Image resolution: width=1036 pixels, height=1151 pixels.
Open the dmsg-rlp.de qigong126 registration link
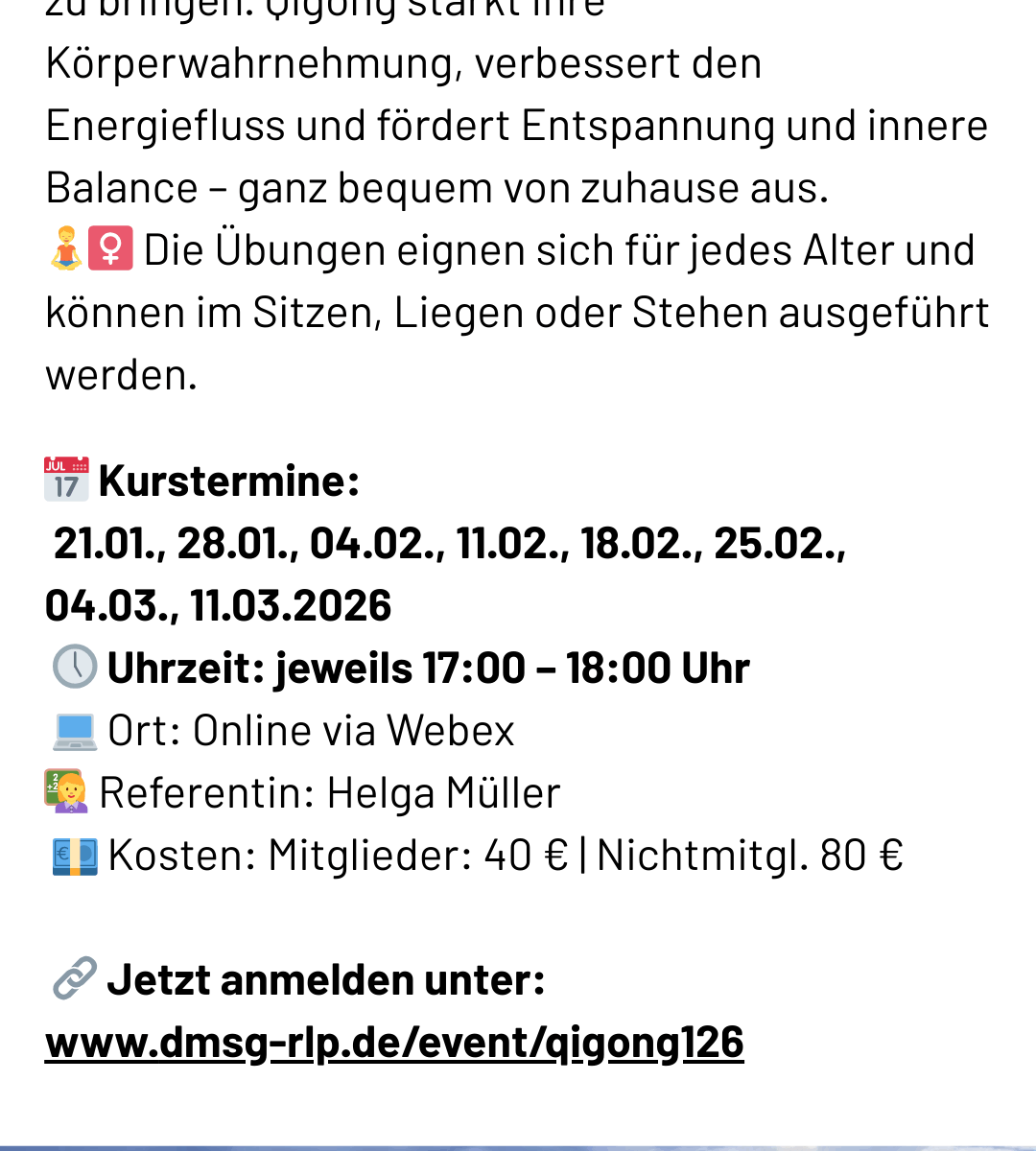pyautogui.click(x=394, y=1042)
